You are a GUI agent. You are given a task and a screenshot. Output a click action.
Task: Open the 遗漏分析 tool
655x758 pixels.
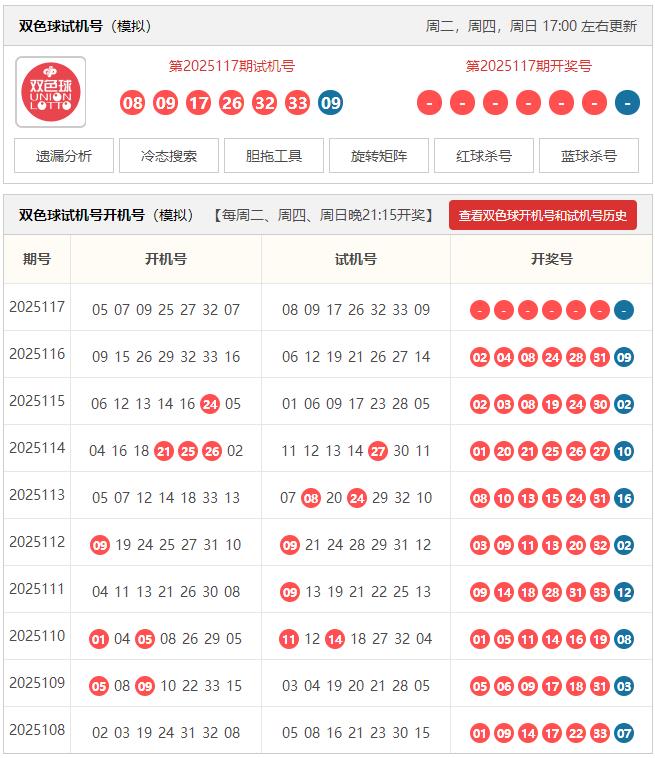coord(64,156)
